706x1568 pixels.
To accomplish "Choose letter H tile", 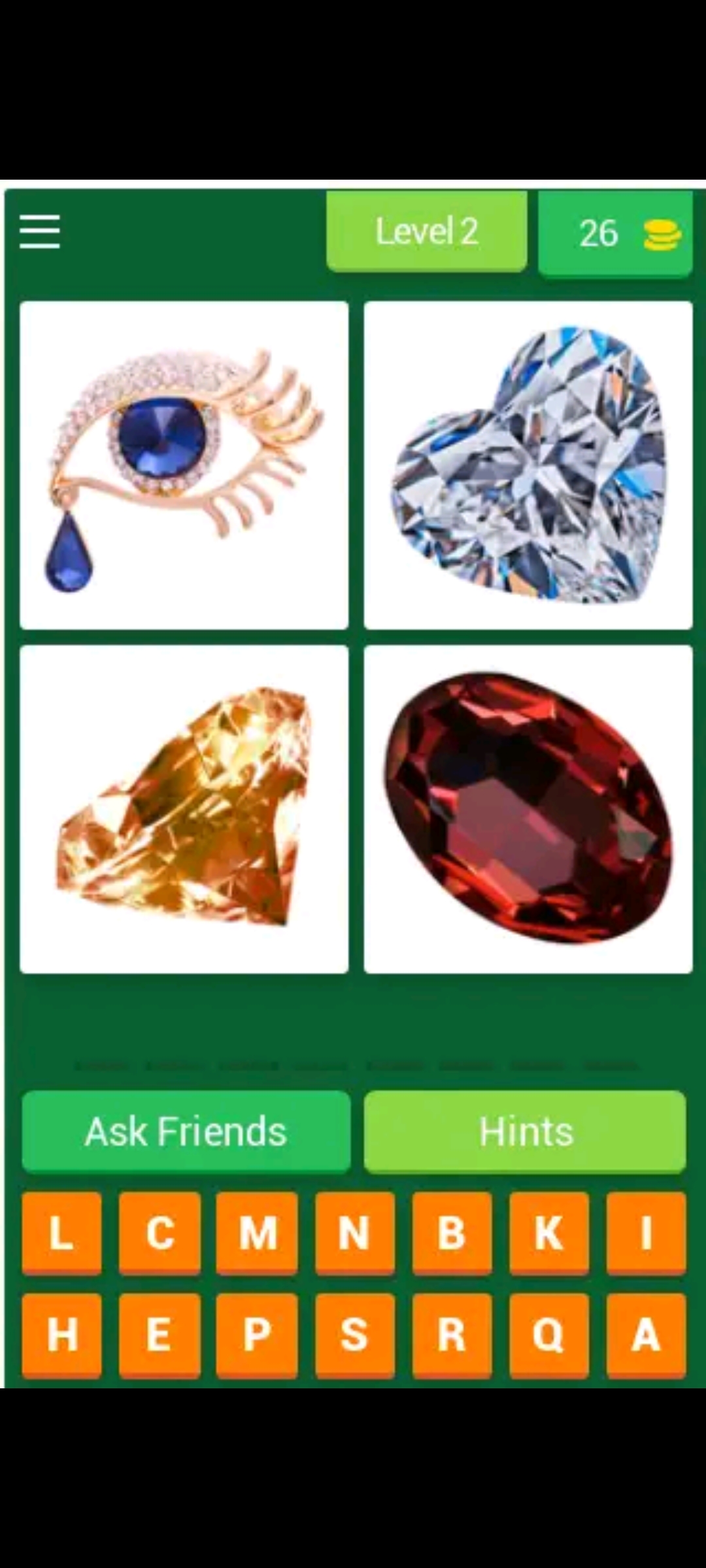I will coord(61,1335).
